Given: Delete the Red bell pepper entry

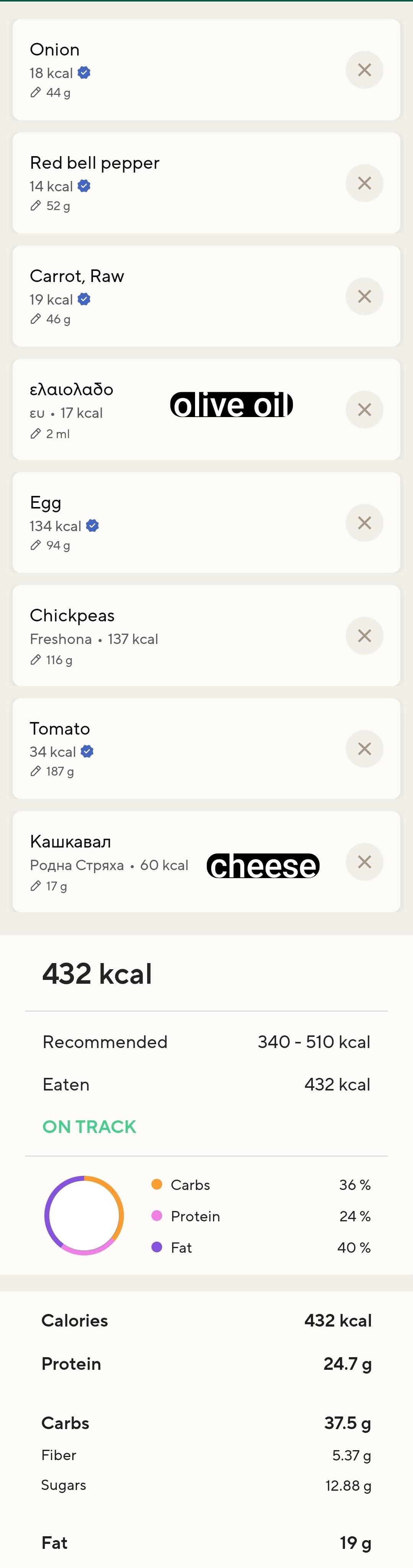Looking at the screenshot, I should point(364,183).
